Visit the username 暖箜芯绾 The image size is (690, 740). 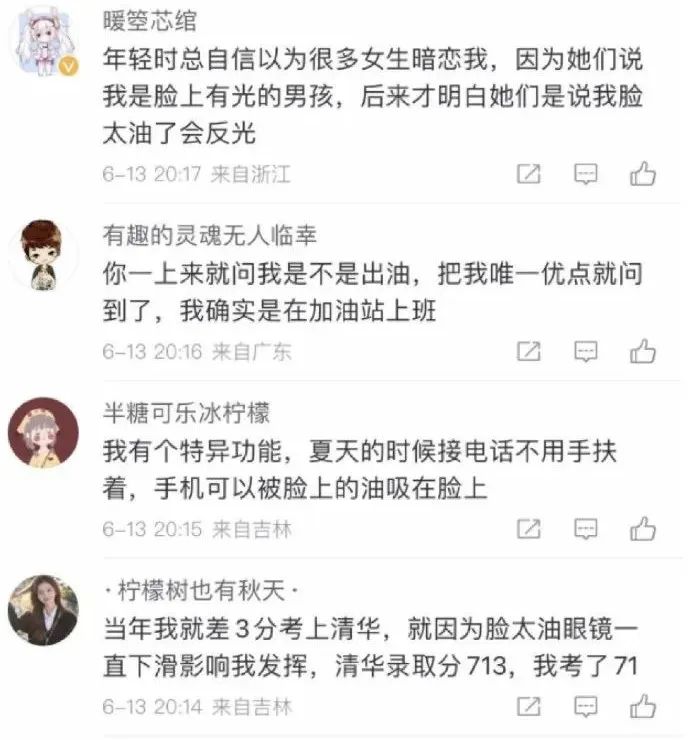(x=150, y=21)
